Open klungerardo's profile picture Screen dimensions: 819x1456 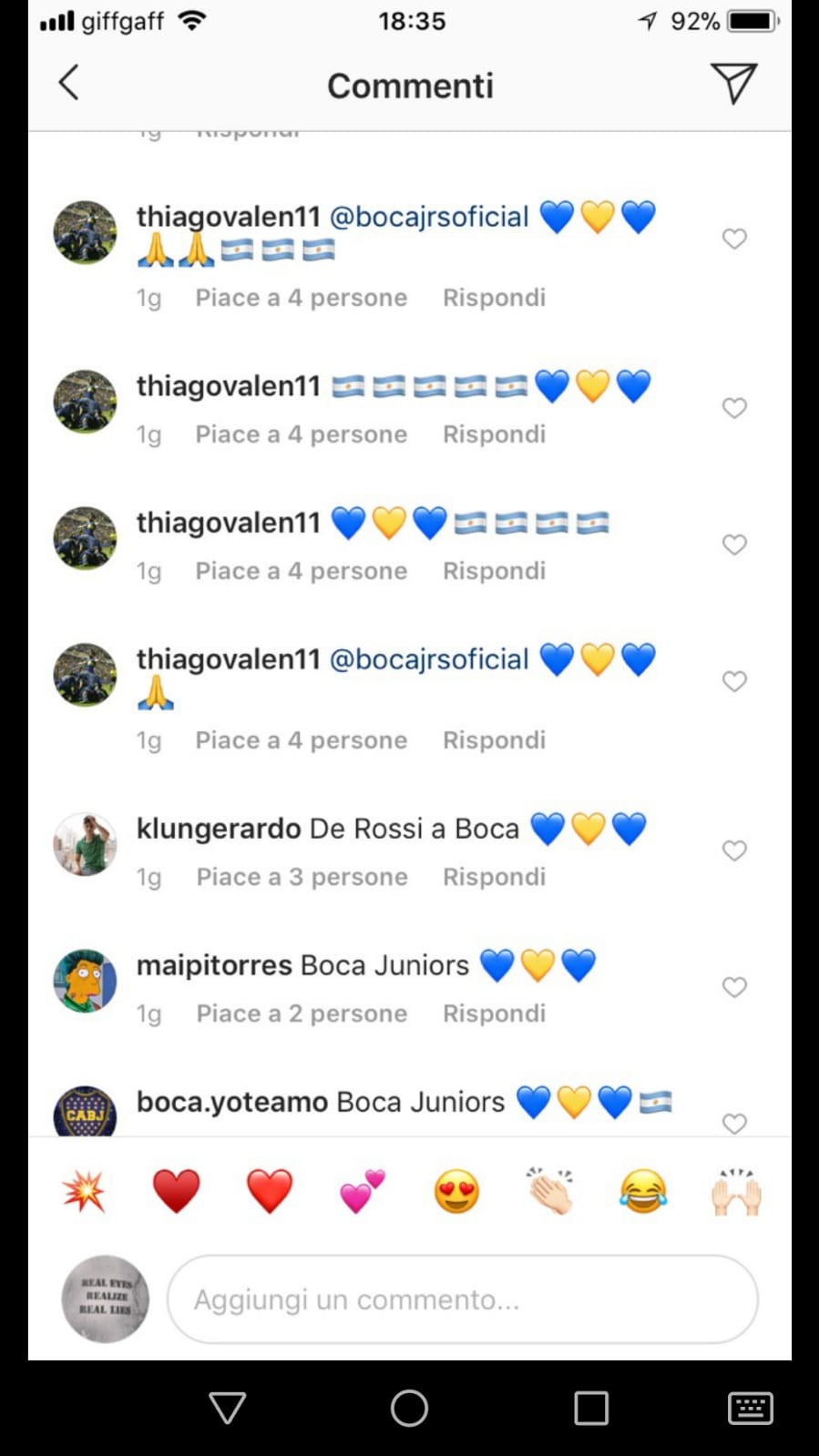pos(86,844)
